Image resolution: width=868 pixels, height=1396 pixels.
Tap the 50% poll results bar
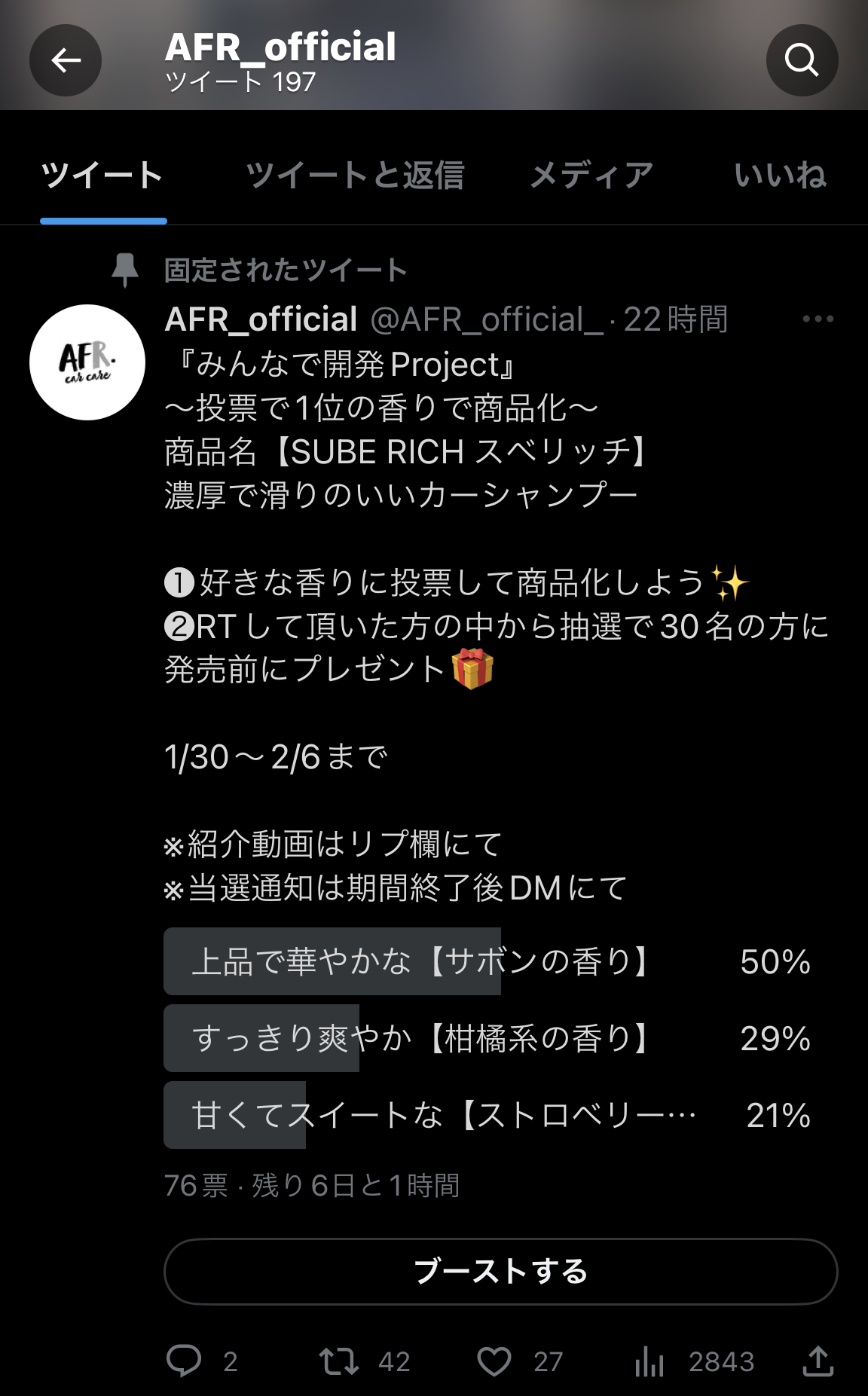(x=776, y=961)
